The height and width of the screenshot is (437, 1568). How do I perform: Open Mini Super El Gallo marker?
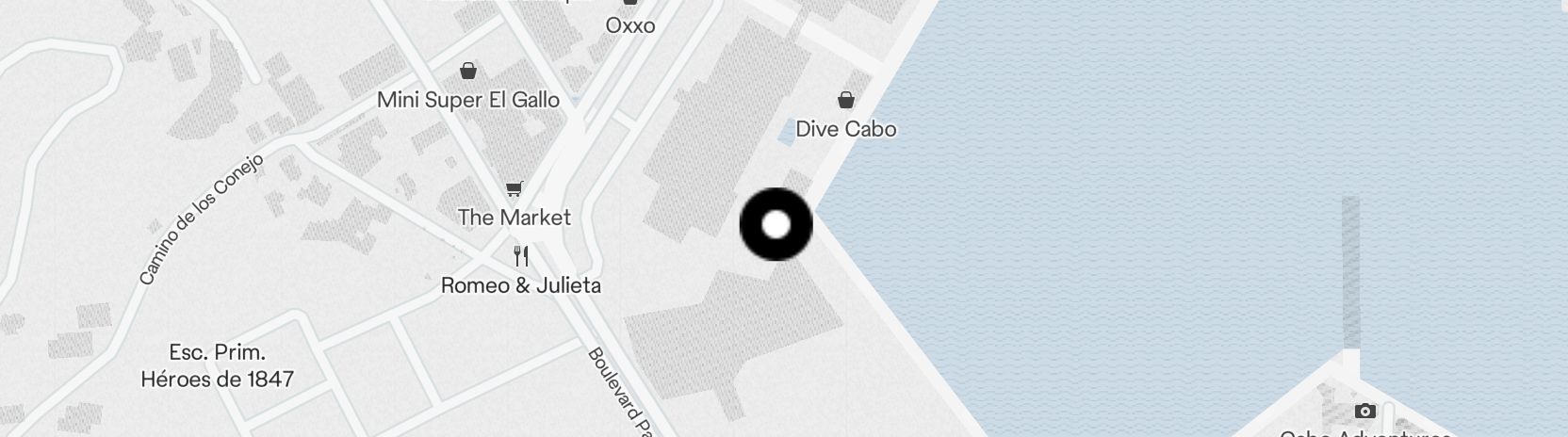click(x=467, y=71)
